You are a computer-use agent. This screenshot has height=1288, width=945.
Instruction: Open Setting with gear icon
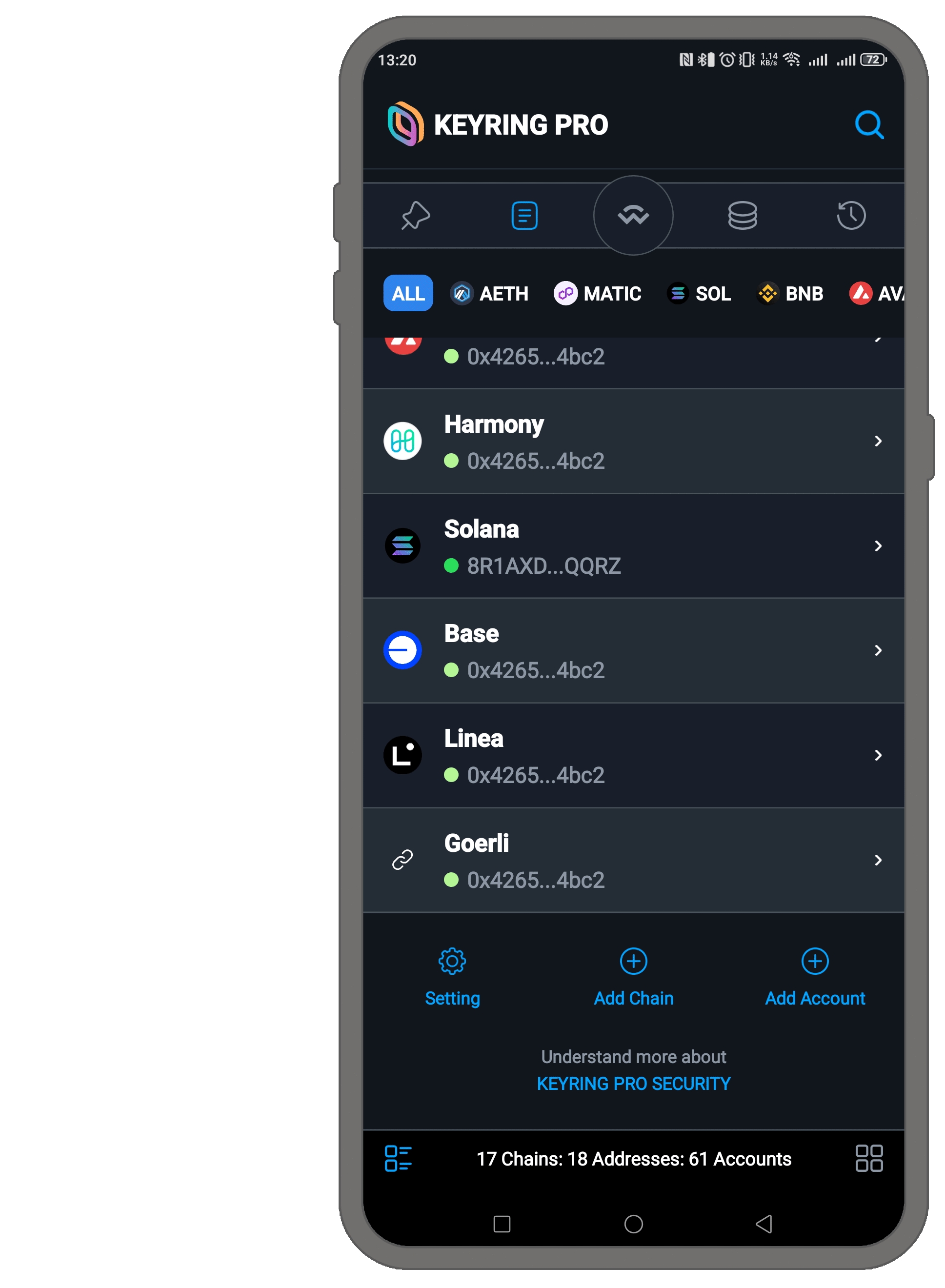point(452,976)
